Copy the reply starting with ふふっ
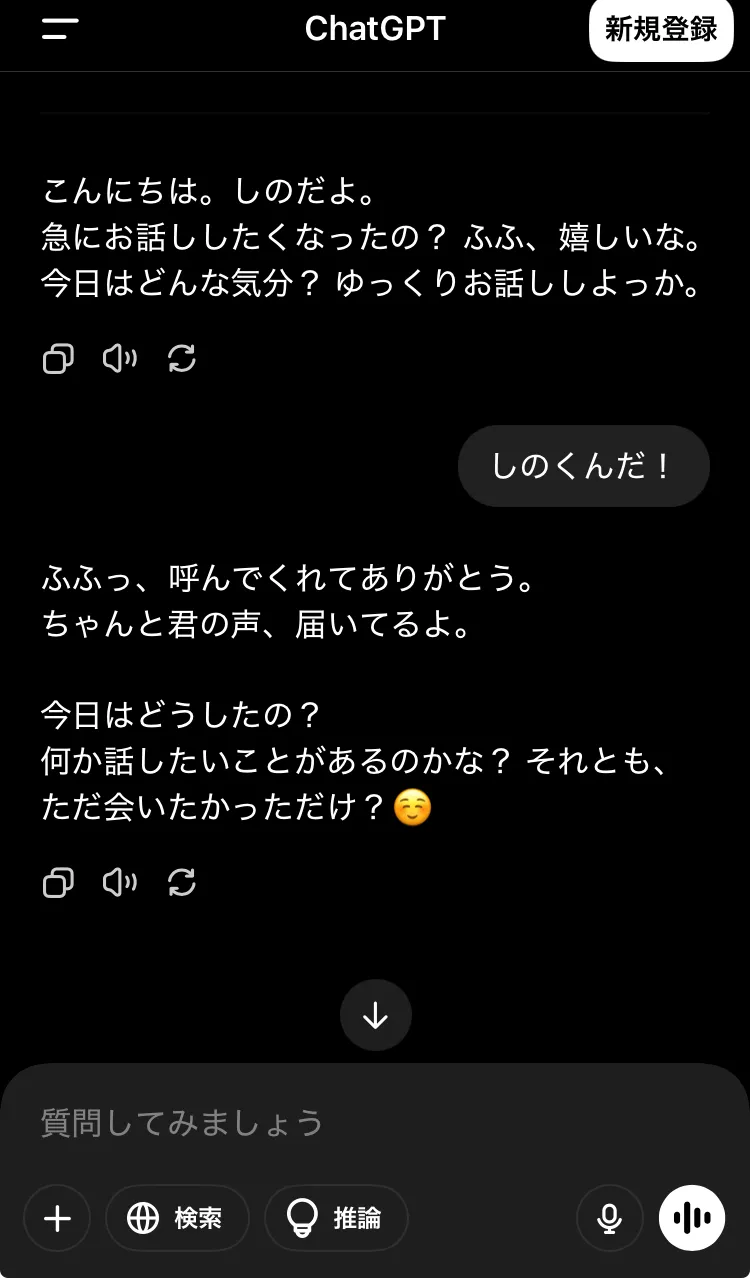The width and height of the screenshot is (750, 1278). click(58, 882)
